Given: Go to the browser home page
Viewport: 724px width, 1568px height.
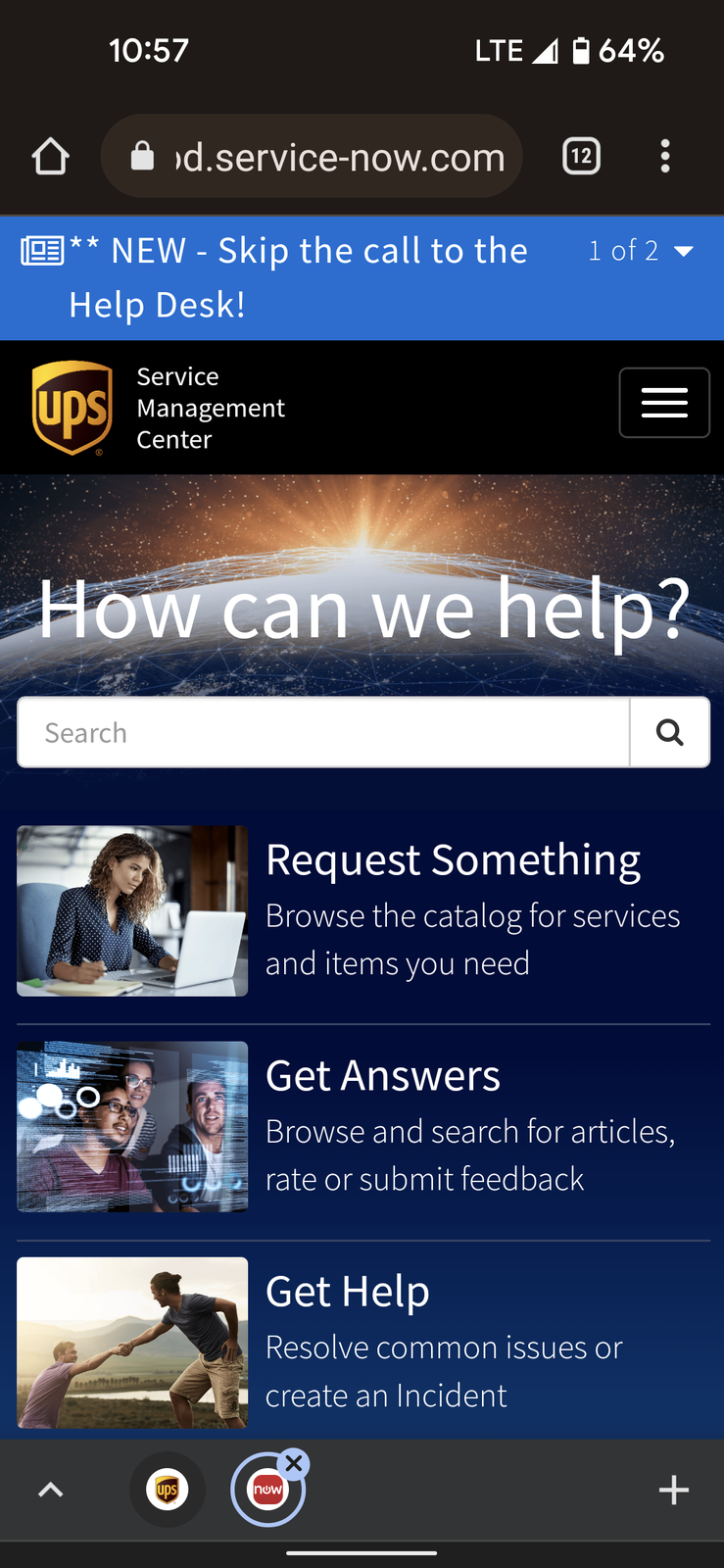Looking at the screenshot, I should point(50,157).
